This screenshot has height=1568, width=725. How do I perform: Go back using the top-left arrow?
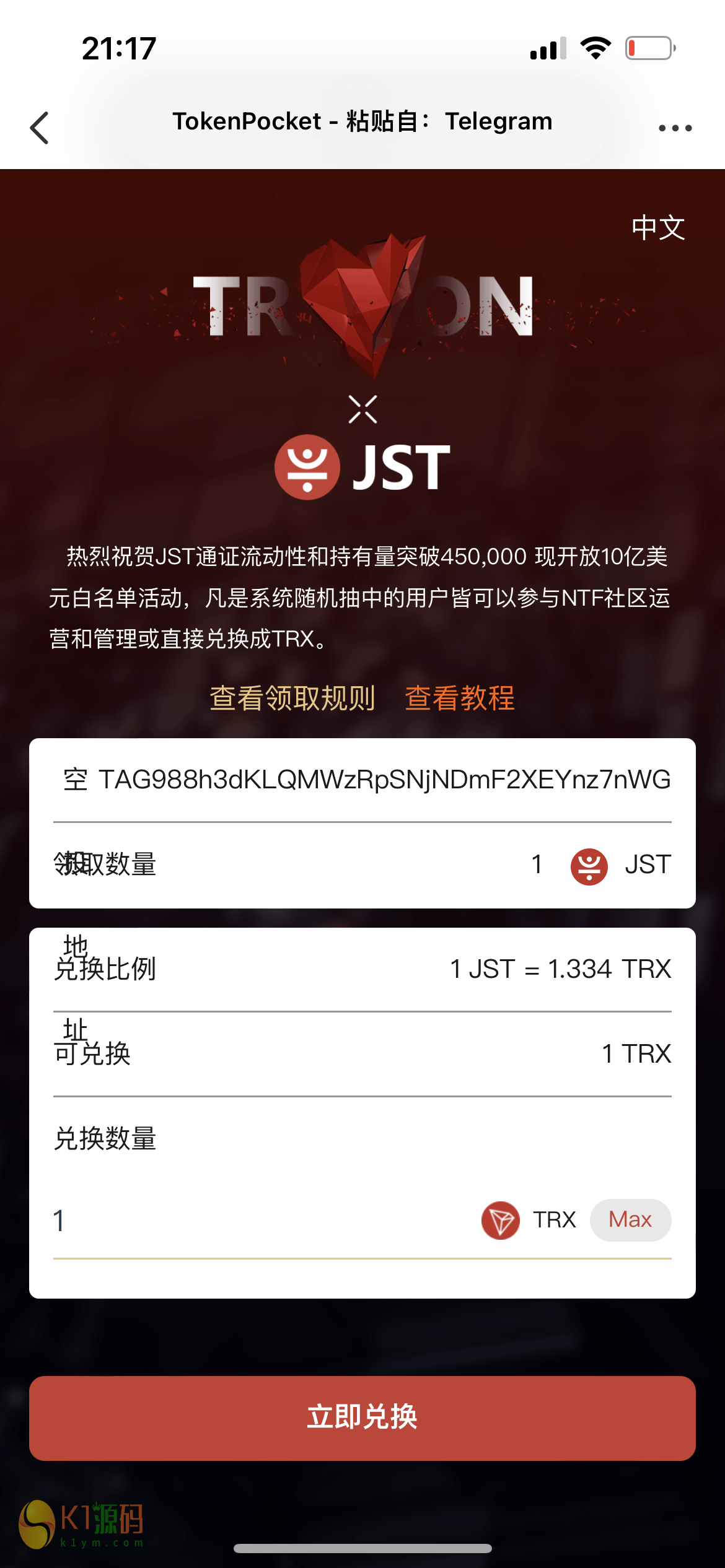[x=40, y=128]
